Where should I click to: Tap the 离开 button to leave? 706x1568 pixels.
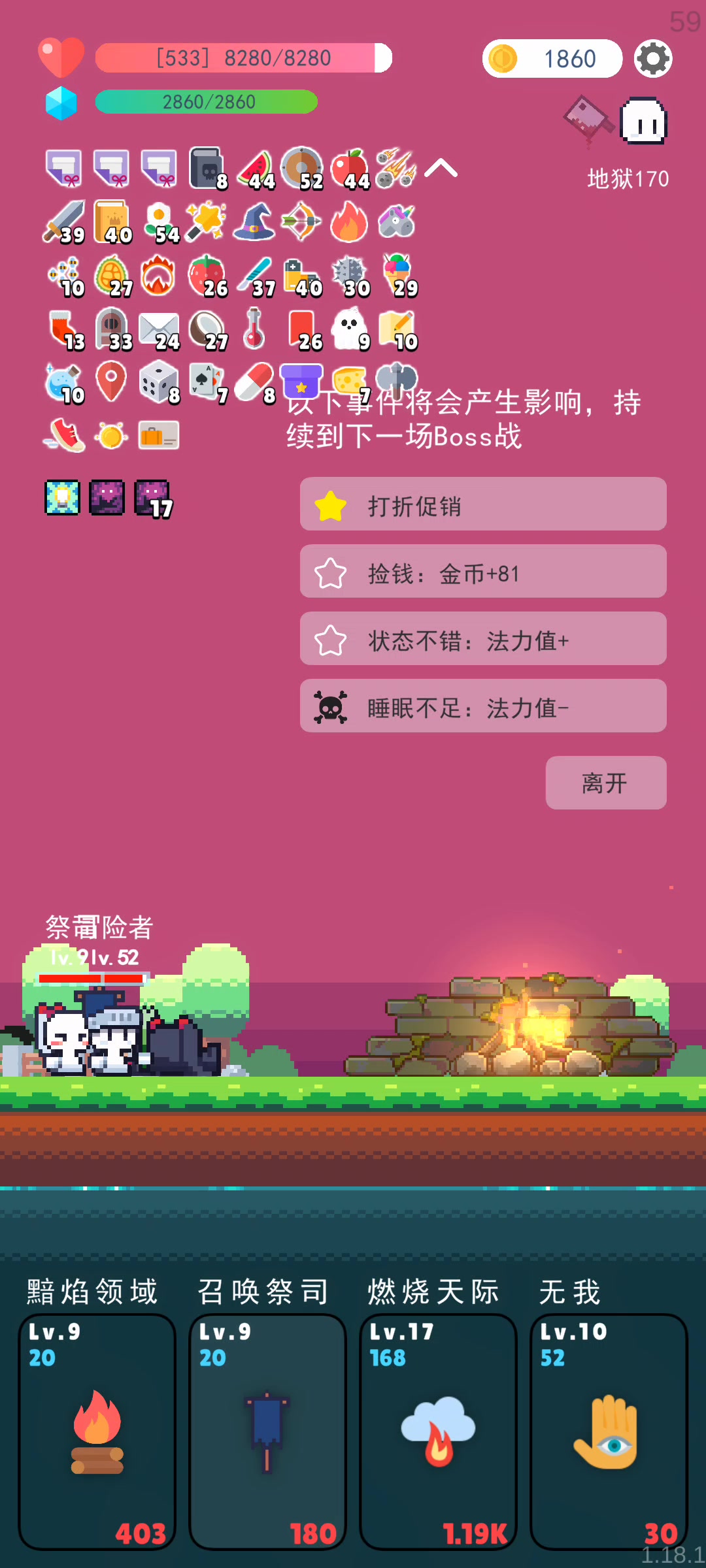tap(606, 783)
